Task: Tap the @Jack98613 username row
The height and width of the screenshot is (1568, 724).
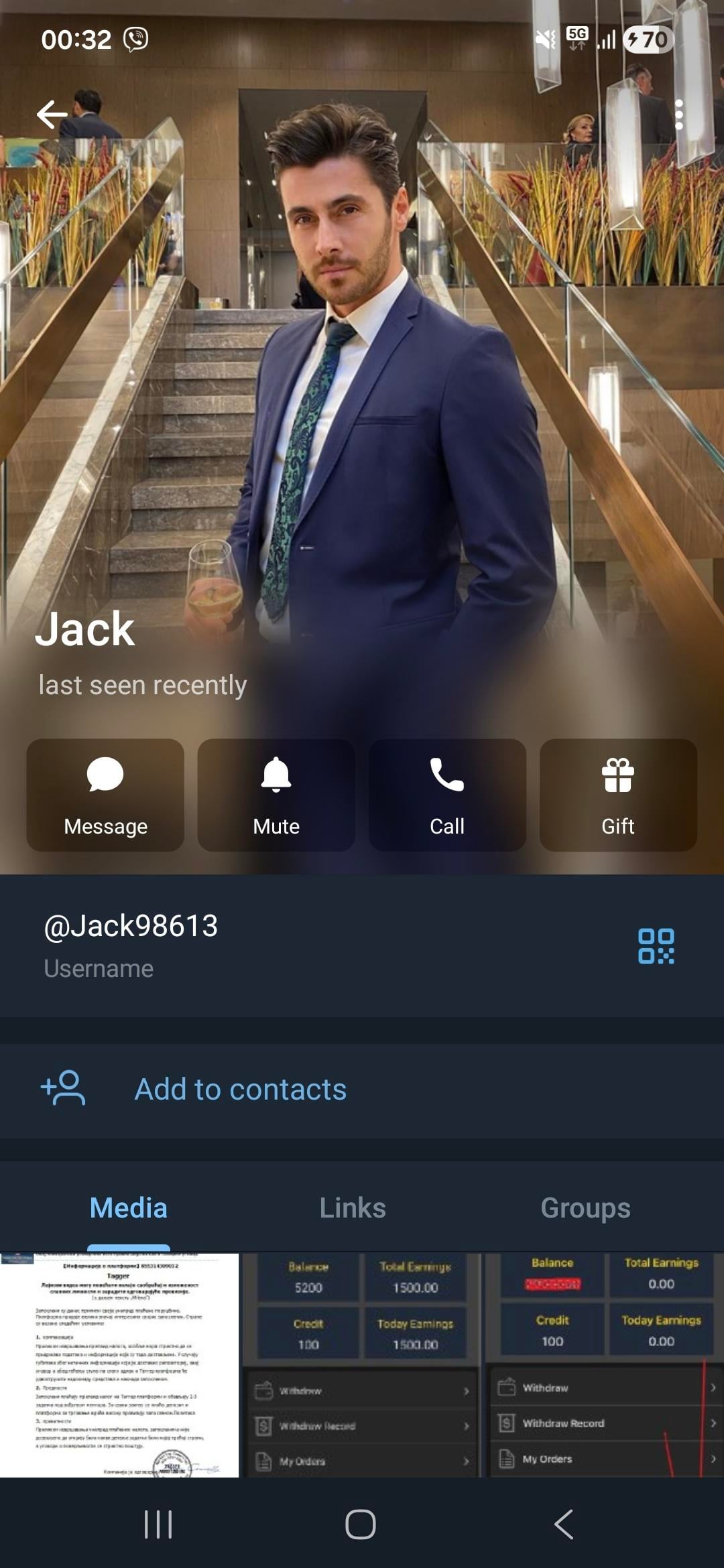Action: coord(268,945)
